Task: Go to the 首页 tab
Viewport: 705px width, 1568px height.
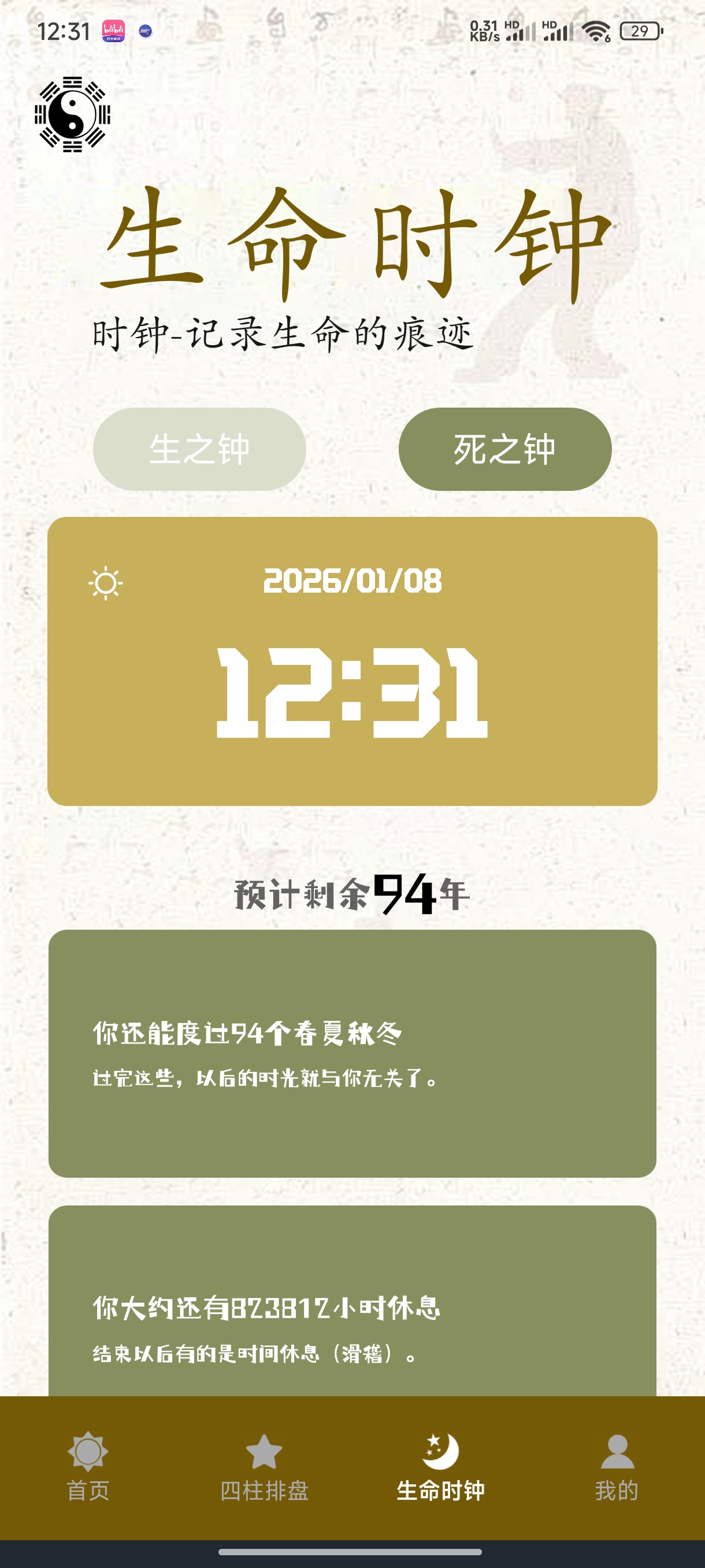Action: click(x=88, y=1467)
